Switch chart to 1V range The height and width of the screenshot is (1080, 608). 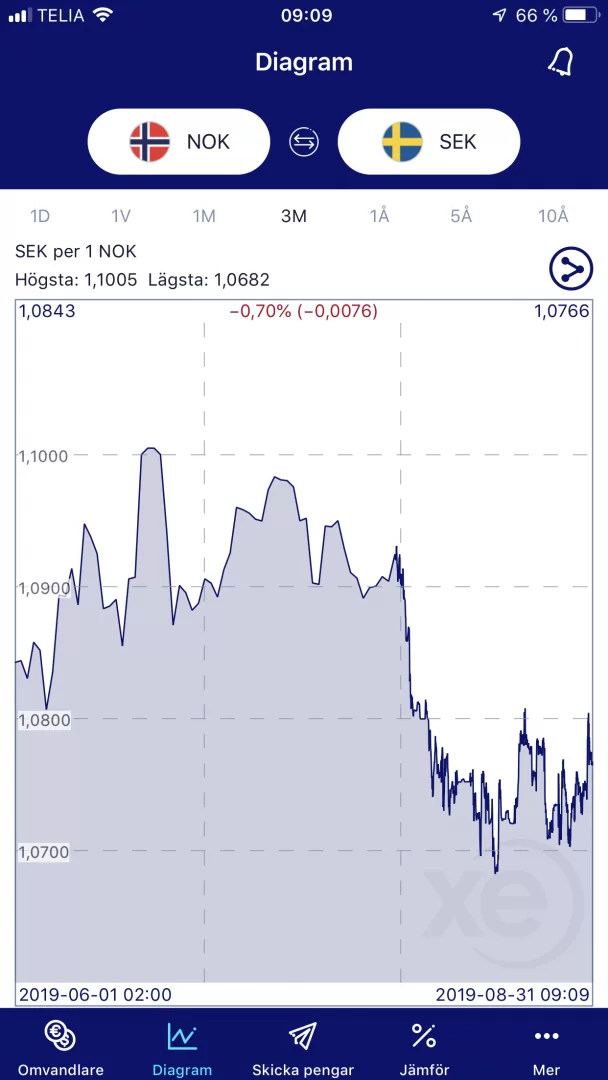[x=121, y=216]
